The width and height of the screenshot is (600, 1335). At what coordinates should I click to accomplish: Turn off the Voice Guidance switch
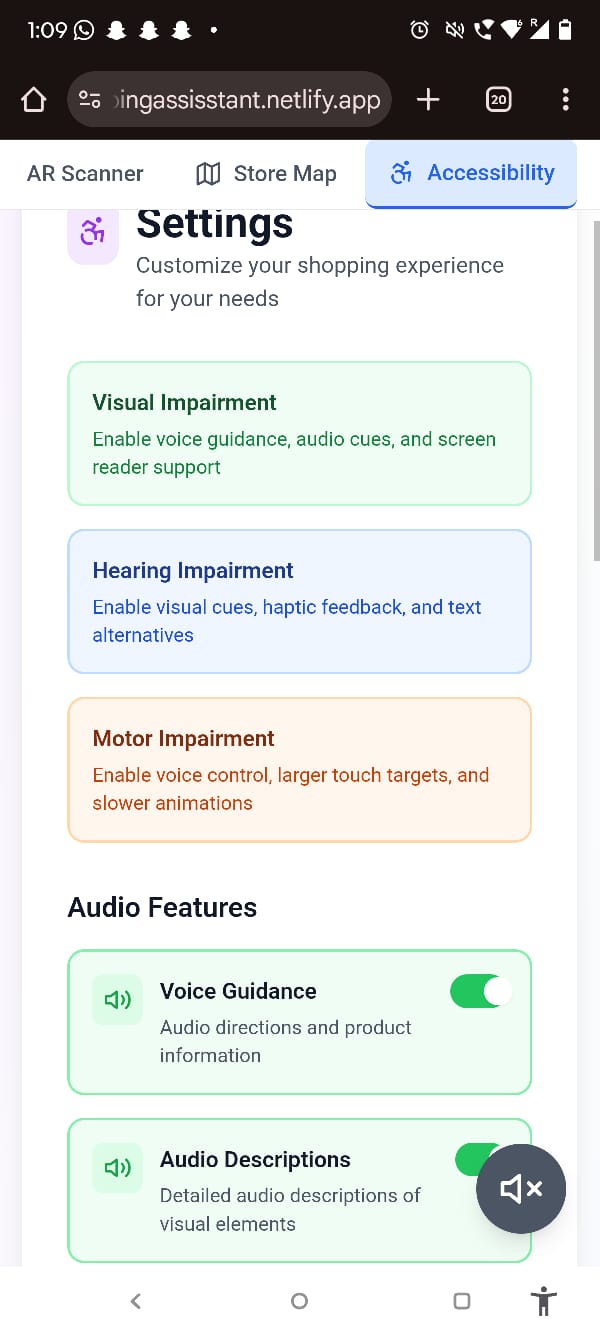coord(481,992)
